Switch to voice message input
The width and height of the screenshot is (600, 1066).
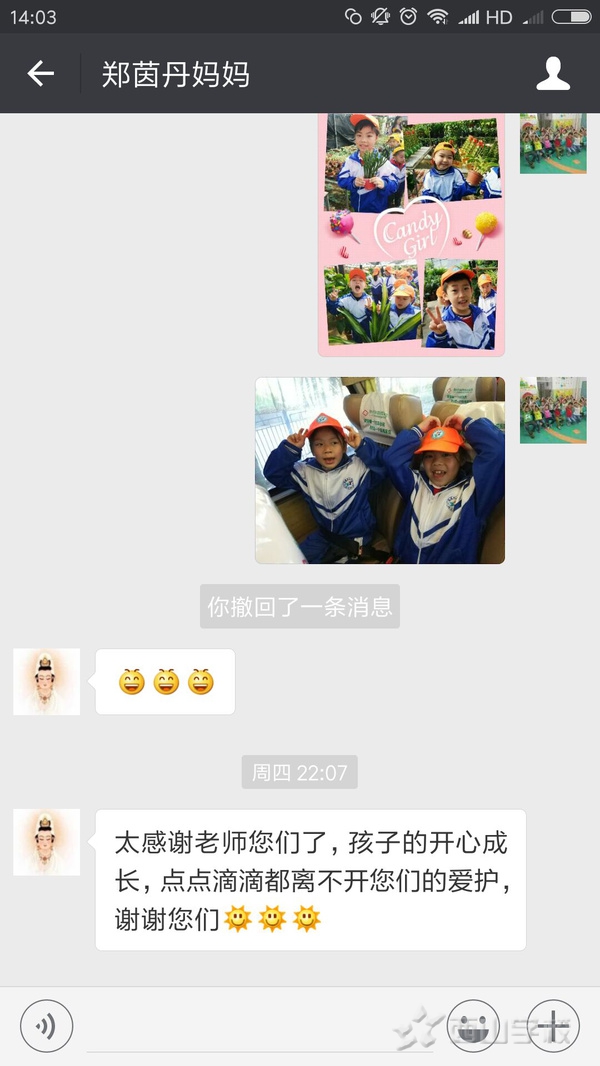46,1025
